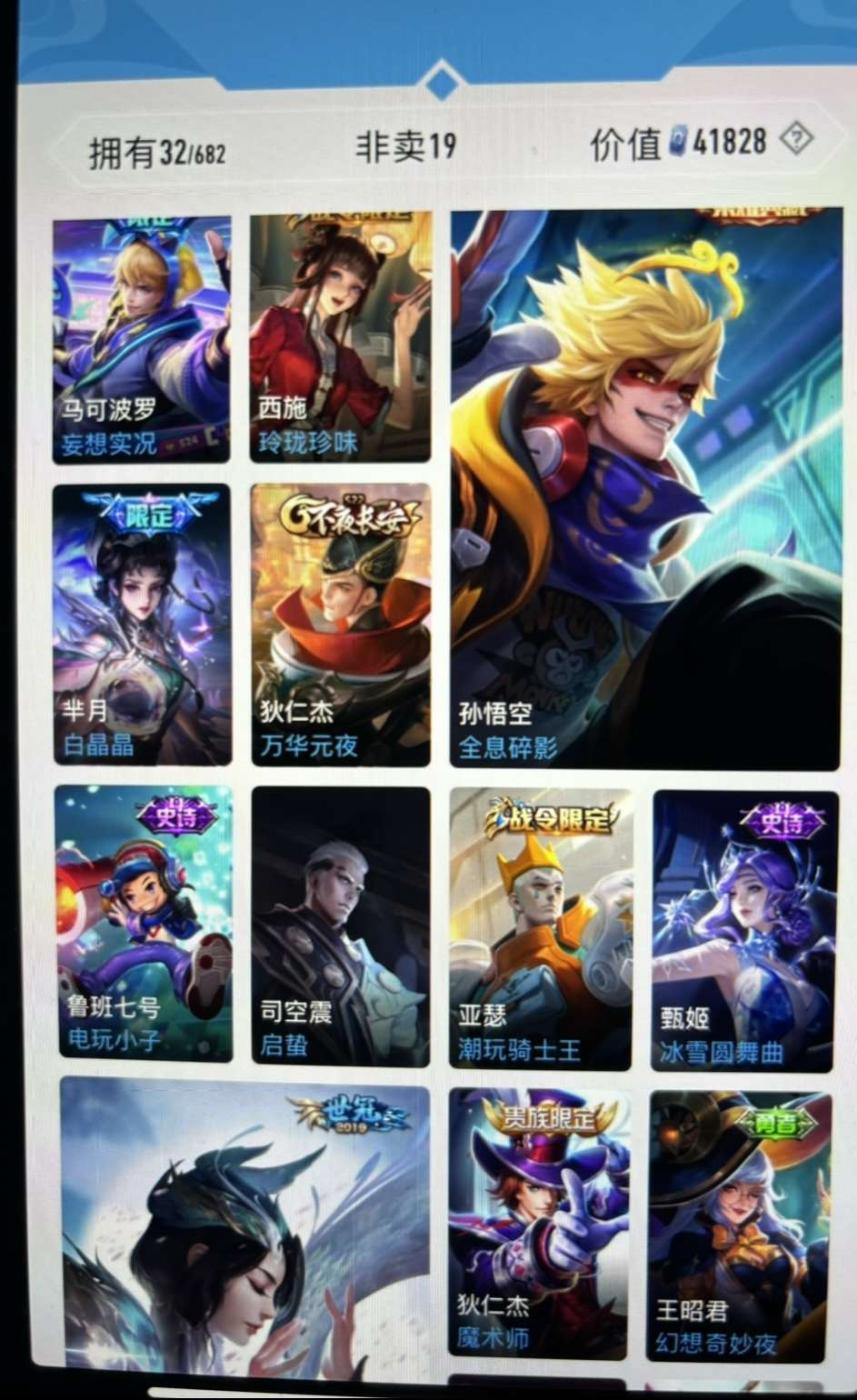The height and width of the screenshot is (1400, 857).
Task: Select the 孙悟空 全息碎影 large card
Action: pyautogui.click(x=645, y=489)
